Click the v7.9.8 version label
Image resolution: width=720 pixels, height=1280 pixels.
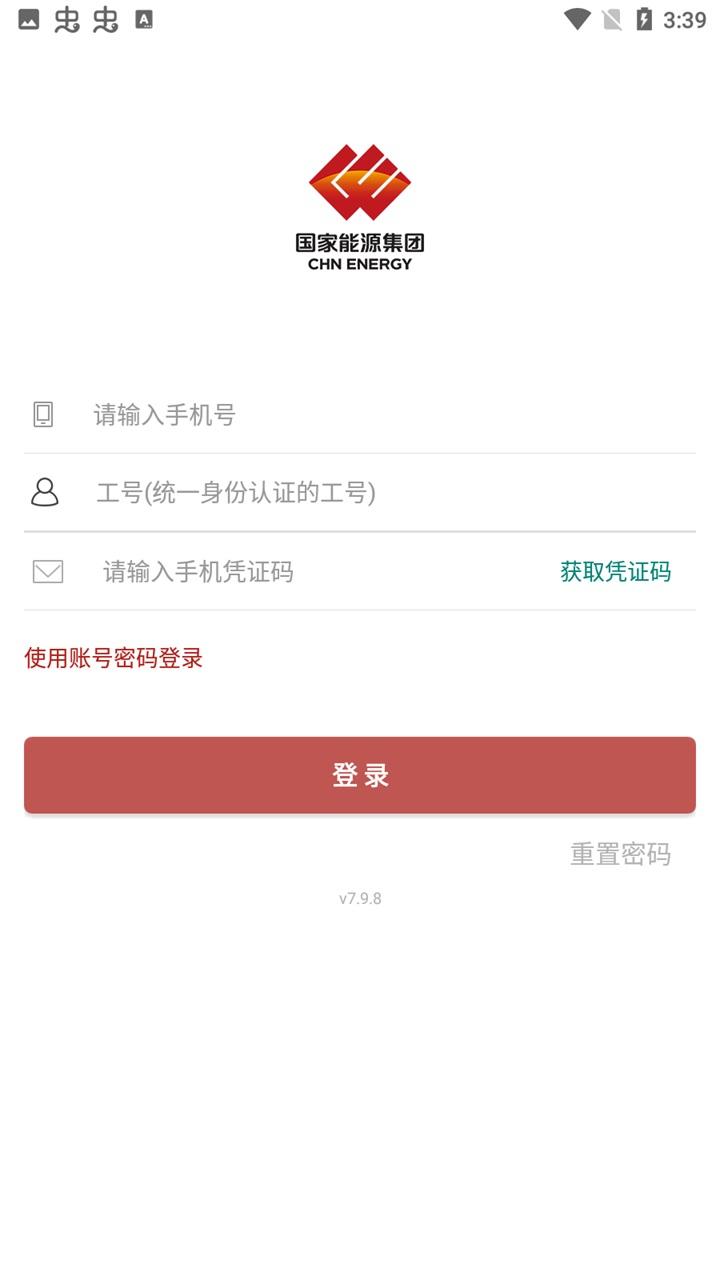[x=360, y=898]
